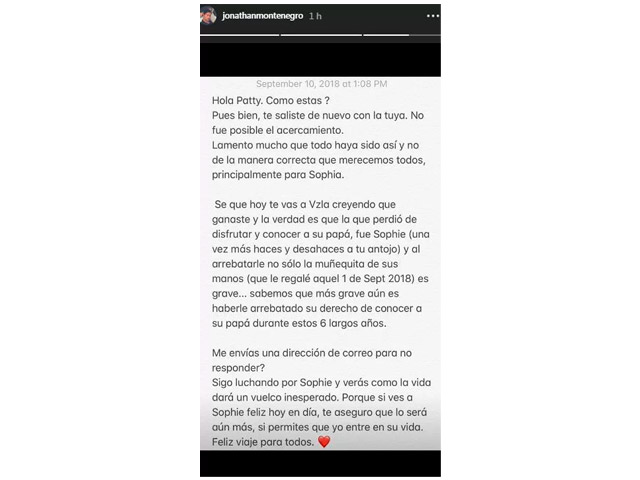This screenshot has height=480, width=640.
Task: Open jonathanmontenegro's profile picture
Action: (208, 16)
